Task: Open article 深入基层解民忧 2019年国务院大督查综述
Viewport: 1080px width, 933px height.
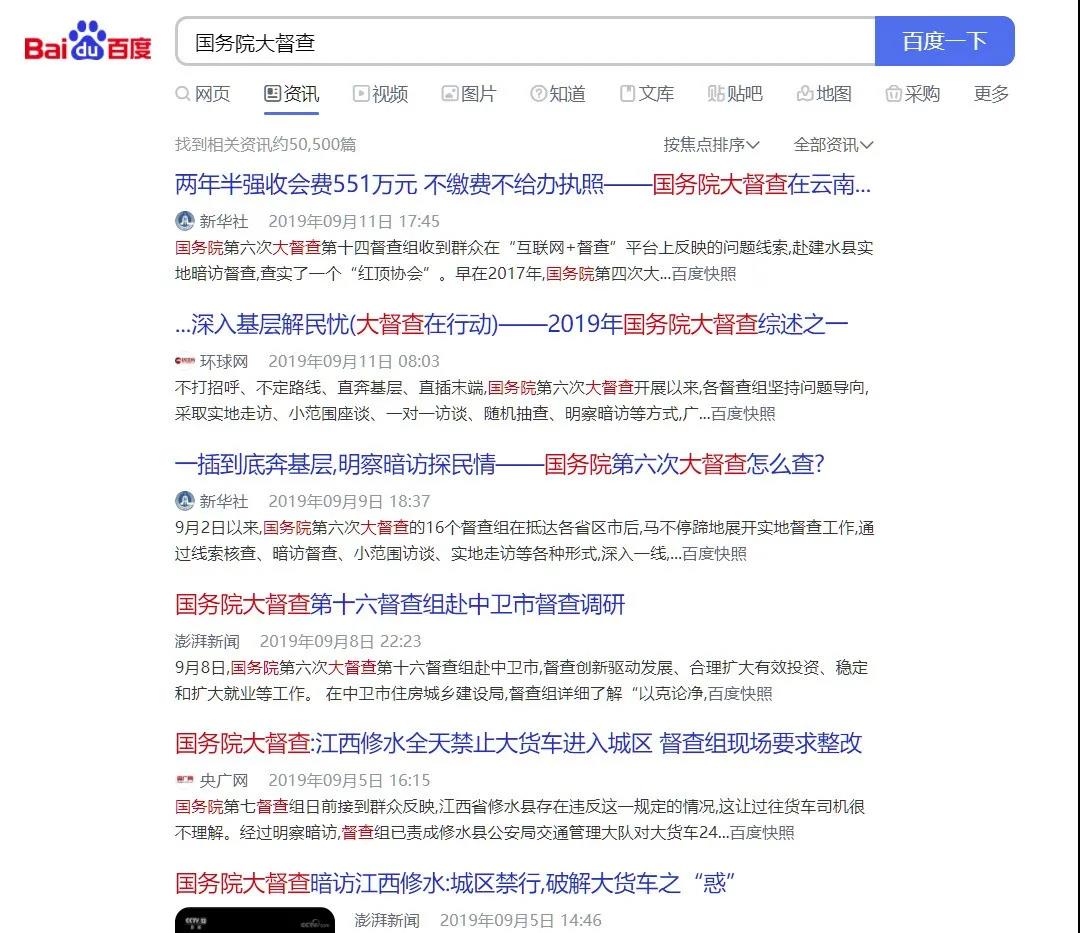Action: [510, 325]
